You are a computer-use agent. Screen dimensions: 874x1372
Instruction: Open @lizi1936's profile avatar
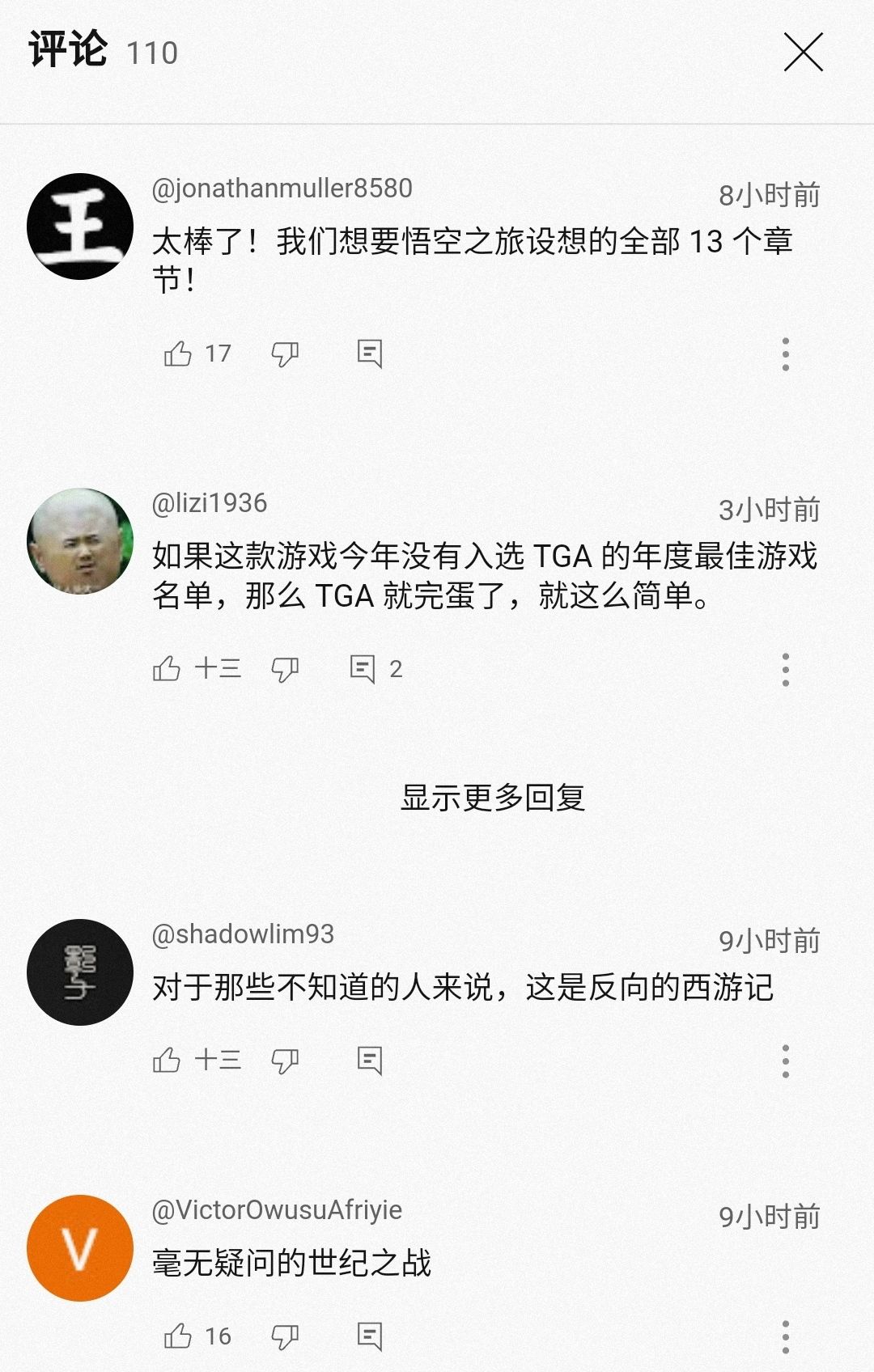click(80, 540)
